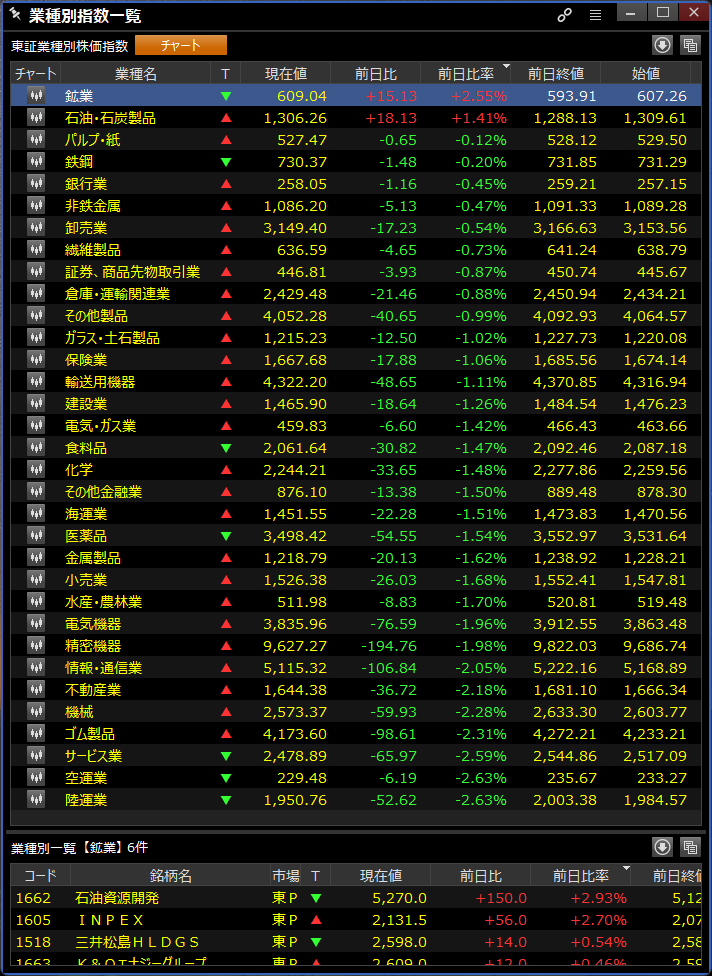Viewport: 712px width, 976px height.
Task: Copy the upper index table
Action: tap(690, 45)
